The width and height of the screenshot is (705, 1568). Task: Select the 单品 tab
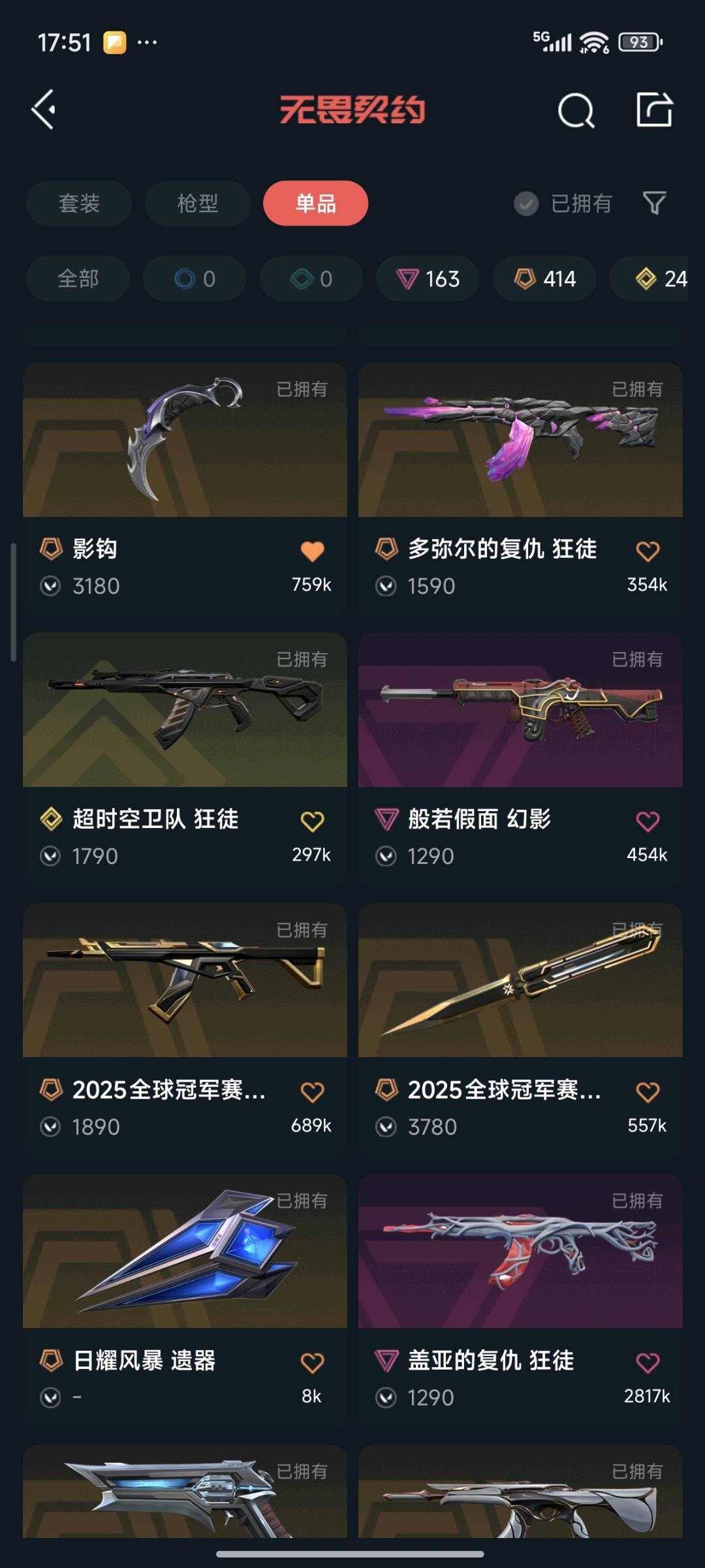point(315,204)
